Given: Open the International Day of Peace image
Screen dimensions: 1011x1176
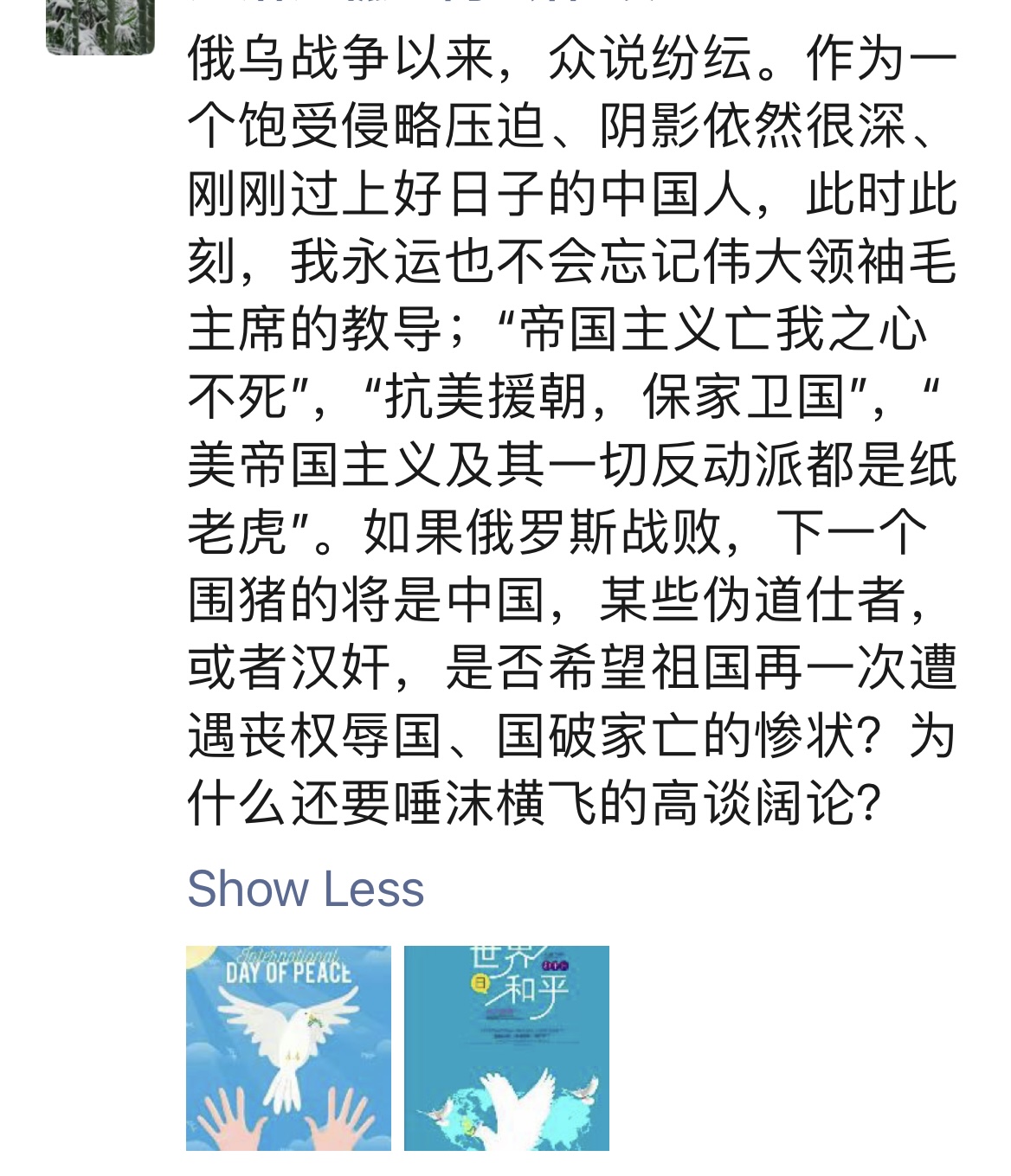Looking at the screenshot, I should [288, 1048].
